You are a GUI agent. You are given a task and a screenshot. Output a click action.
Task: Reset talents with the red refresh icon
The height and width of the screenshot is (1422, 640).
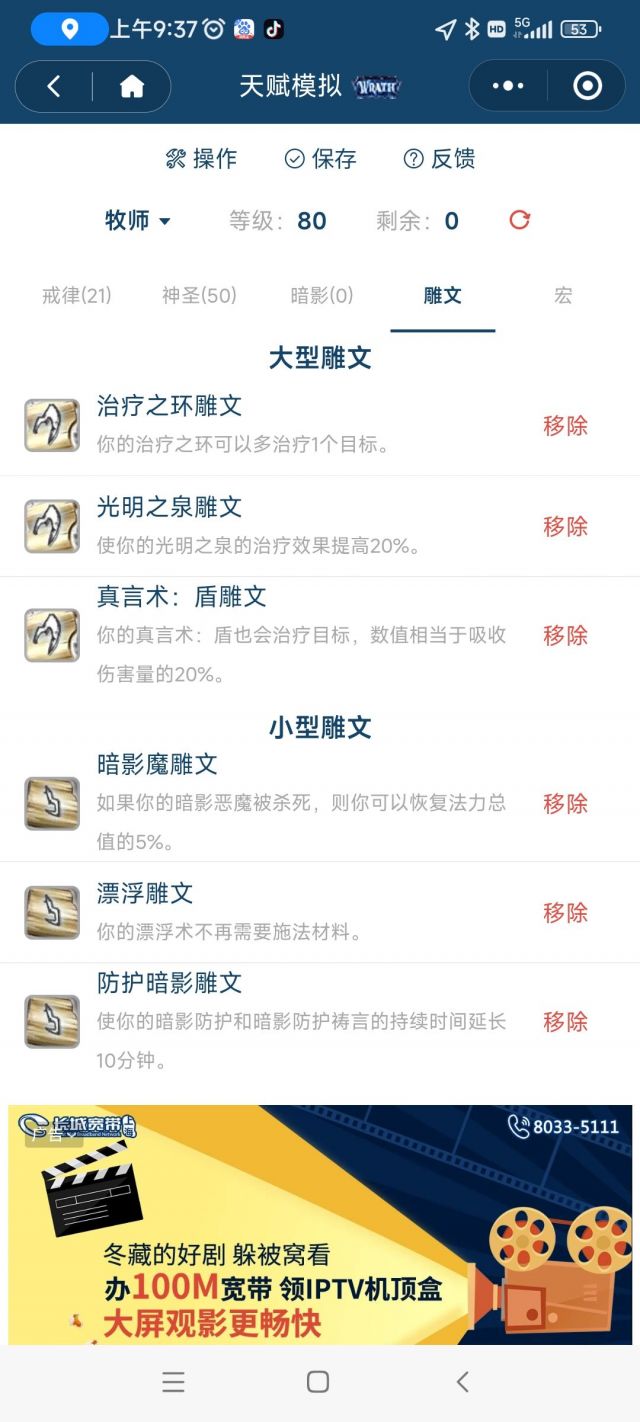tap(519, 220)
